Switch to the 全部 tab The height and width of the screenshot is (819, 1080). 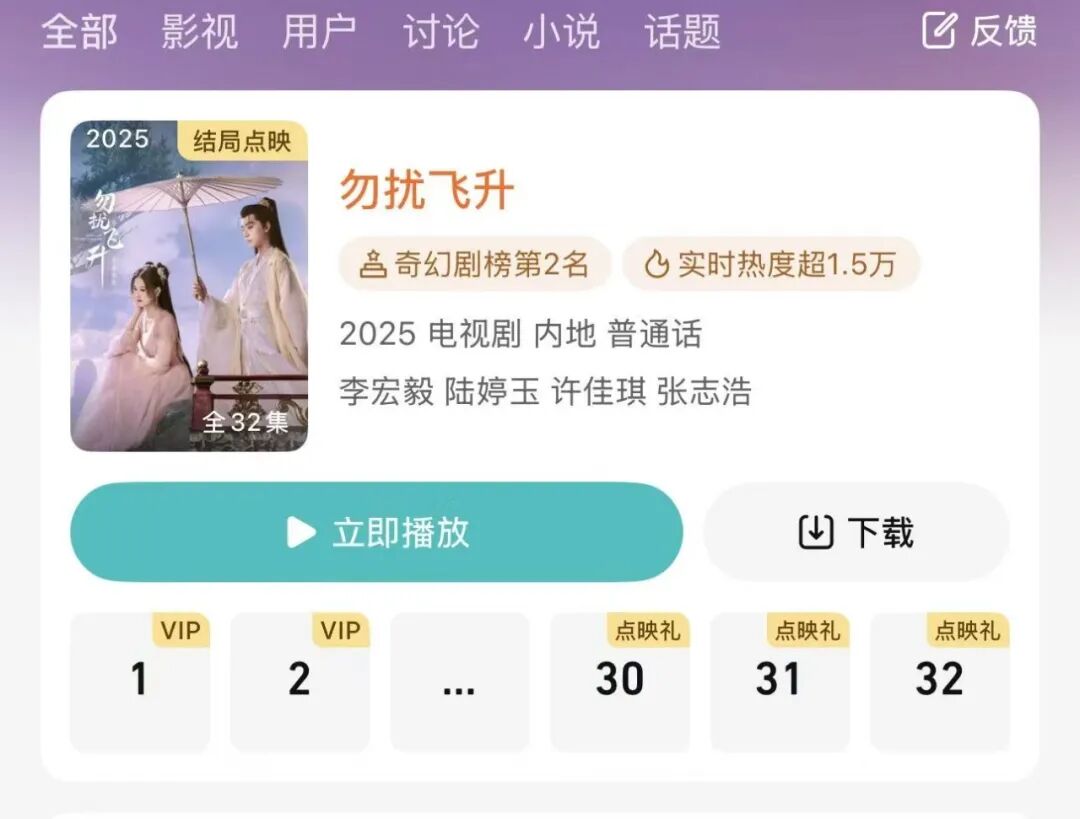tap(79, 31)
